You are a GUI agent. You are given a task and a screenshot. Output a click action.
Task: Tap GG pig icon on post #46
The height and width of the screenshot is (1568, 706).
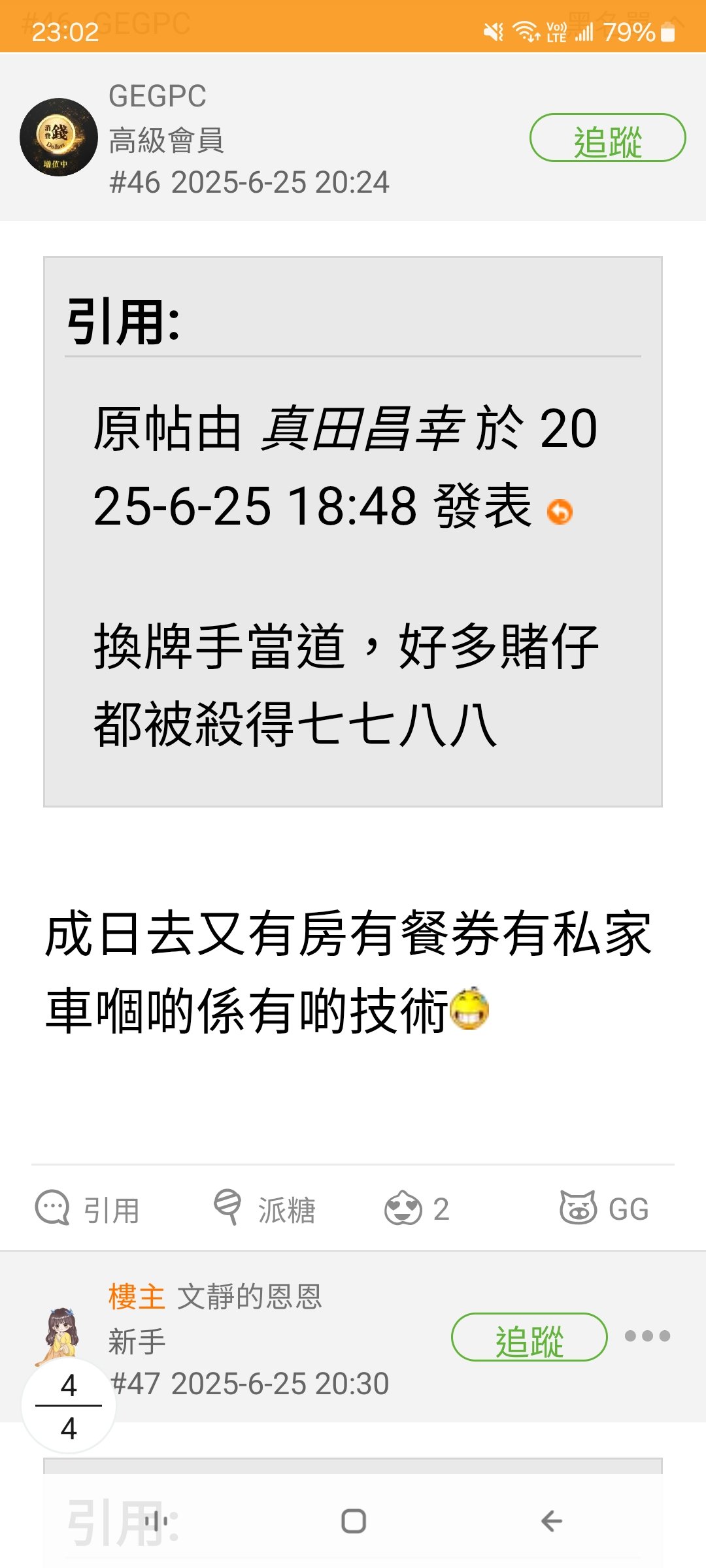tap(604, 1209)
